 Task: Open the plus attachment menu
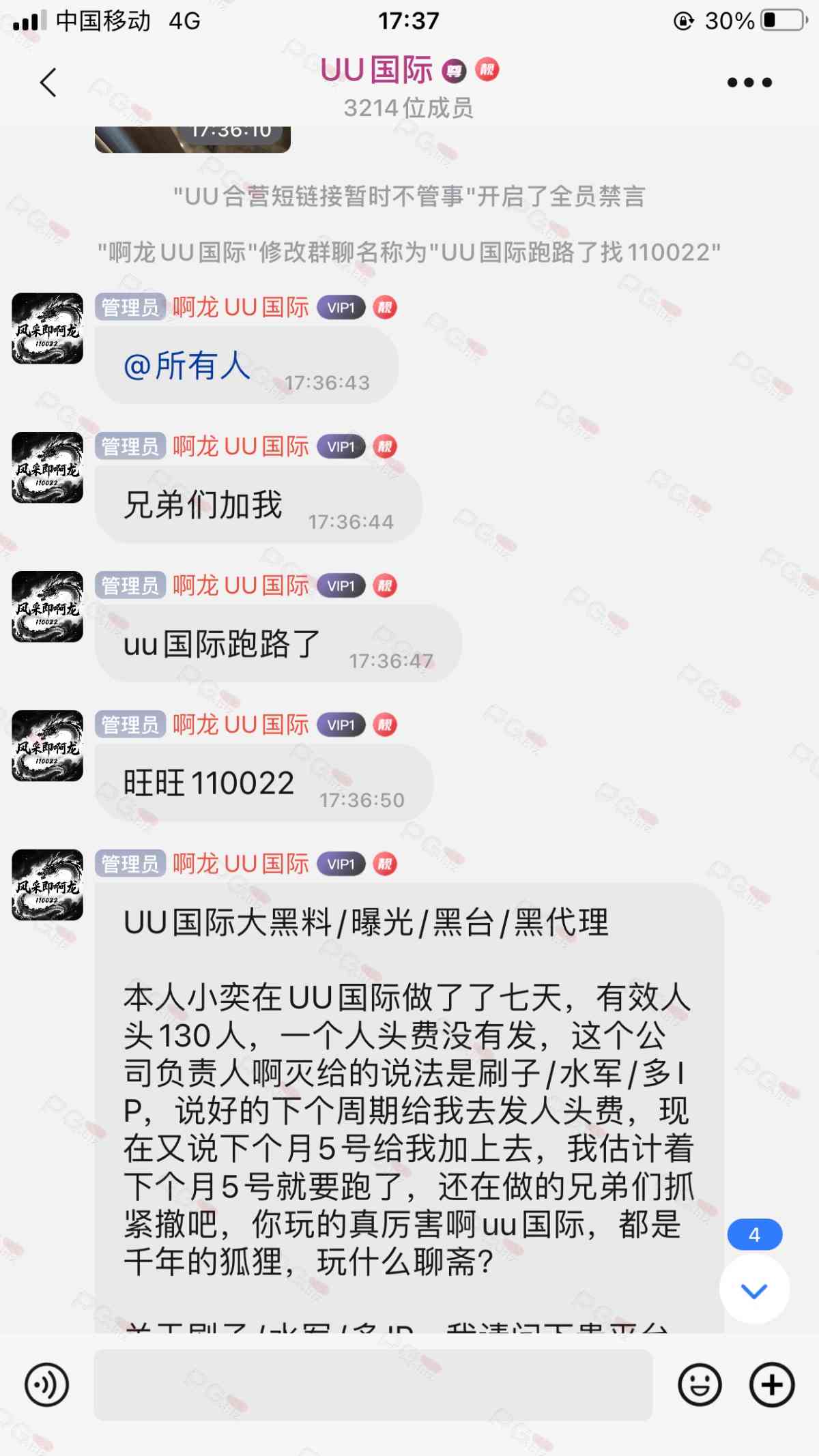pos(772,1384)
